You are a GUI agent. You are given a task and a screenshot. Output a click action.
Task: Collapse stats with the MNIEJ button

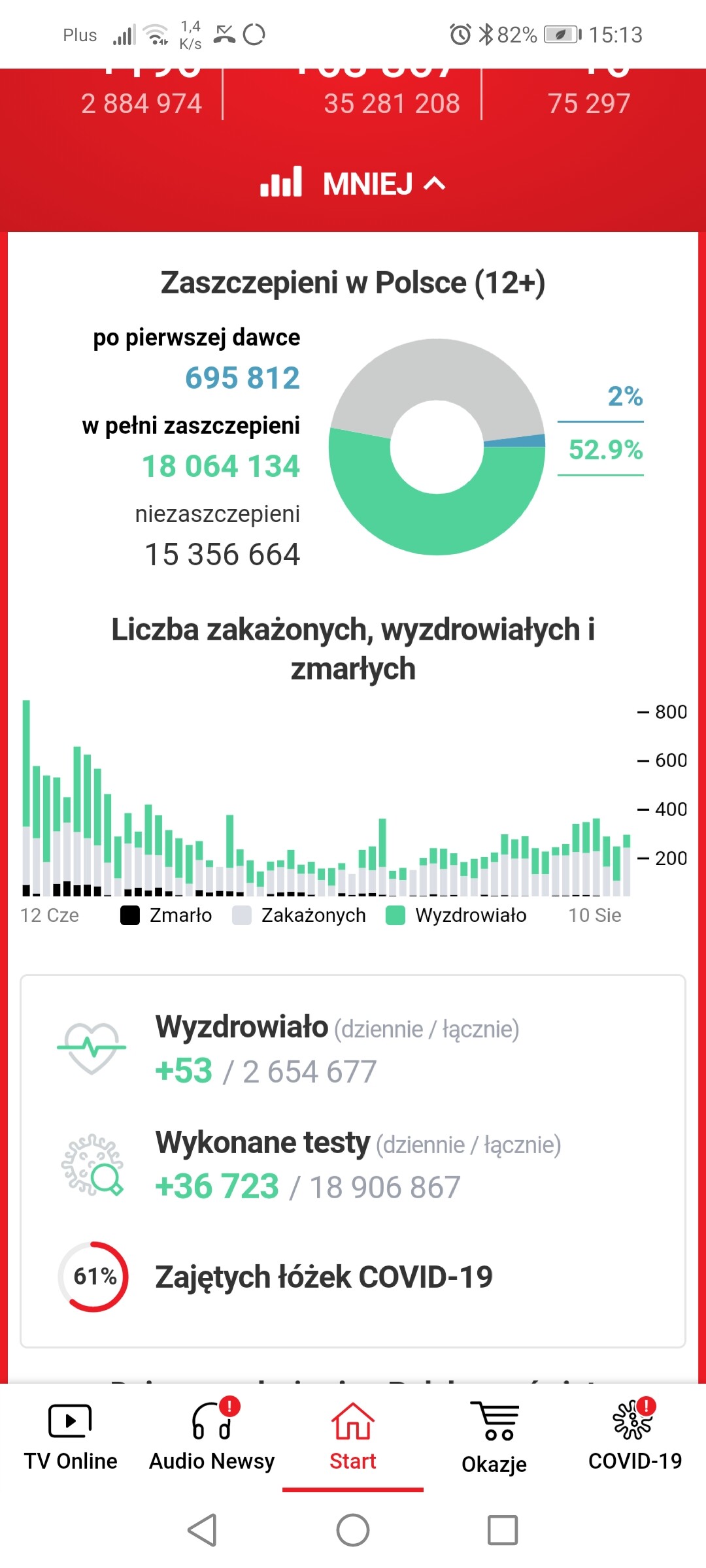(353, 184)
